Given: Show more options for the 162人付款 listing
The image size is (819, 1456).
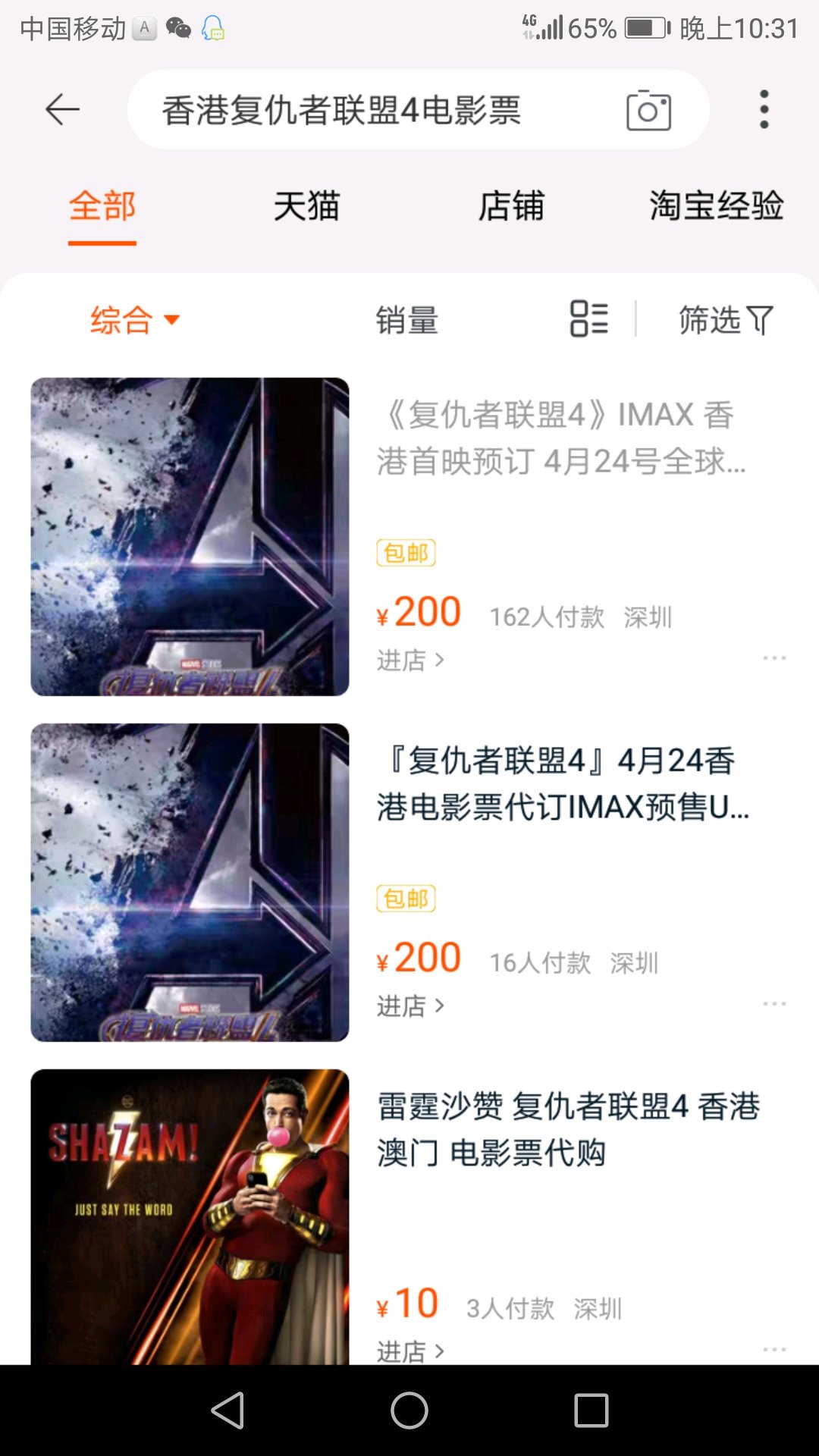Looking at the screenshot, I should point(774,658).
